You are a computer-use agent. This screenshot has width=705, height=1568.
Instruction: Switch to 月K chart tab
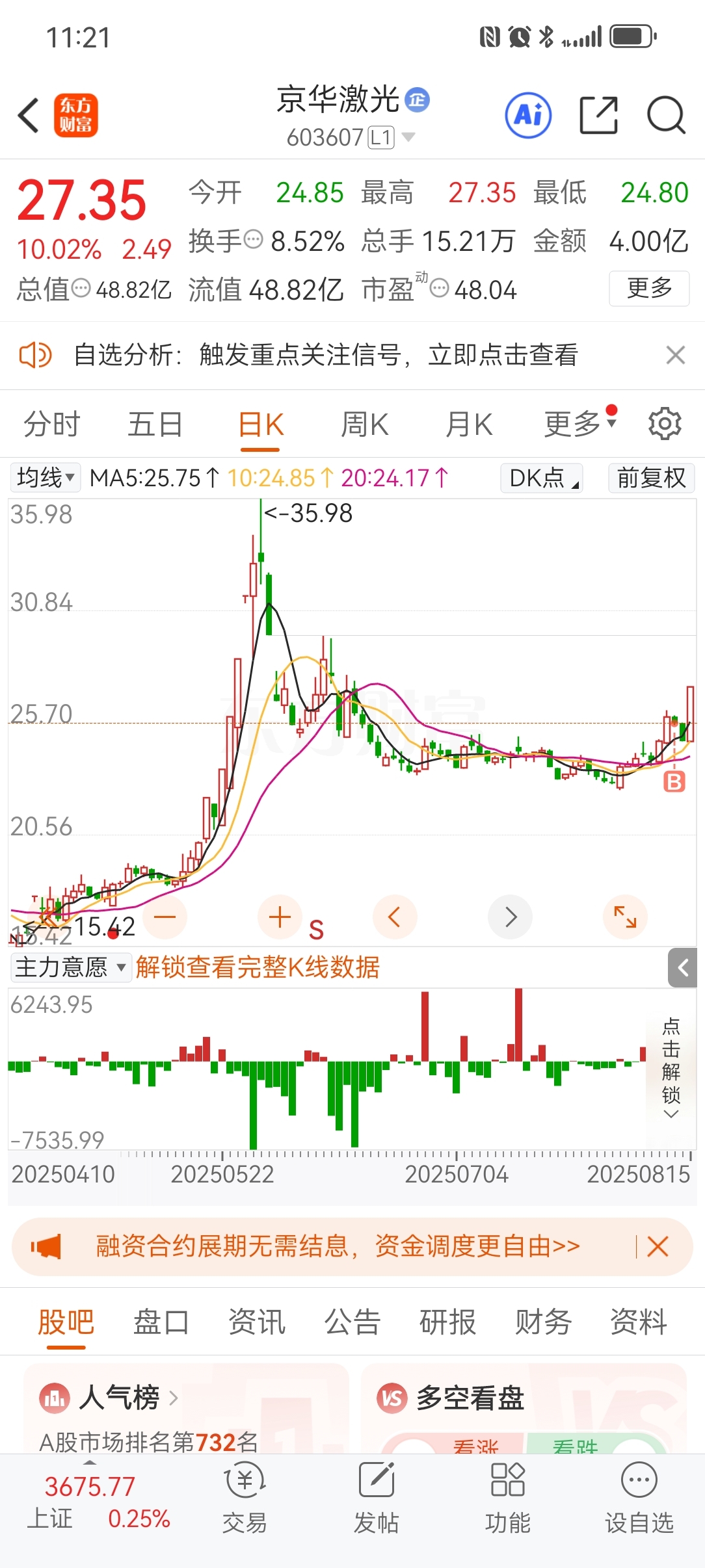(469, 425)
